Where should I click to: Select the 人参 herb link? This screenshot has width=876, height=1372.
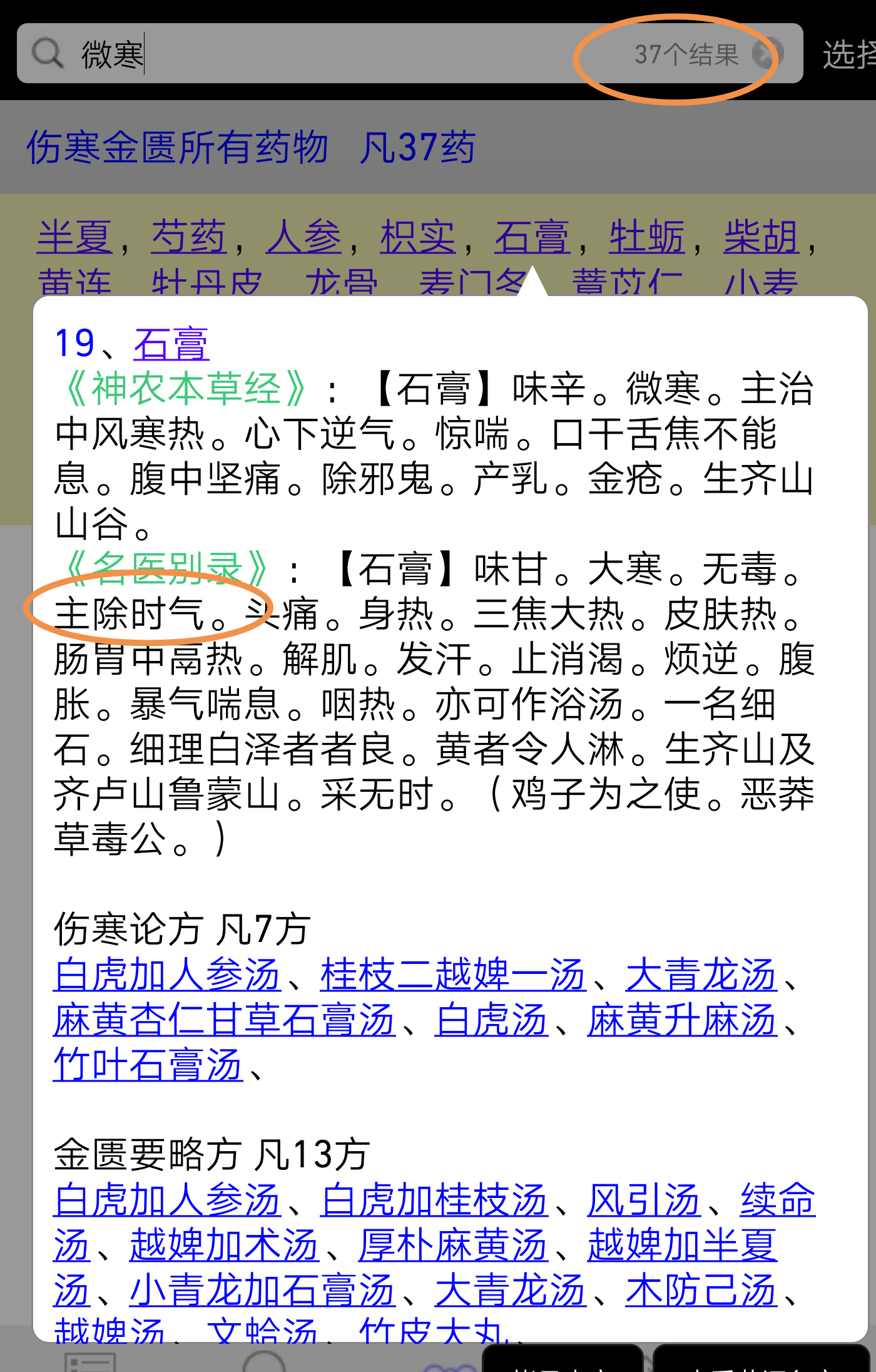(x=303, y=237)
